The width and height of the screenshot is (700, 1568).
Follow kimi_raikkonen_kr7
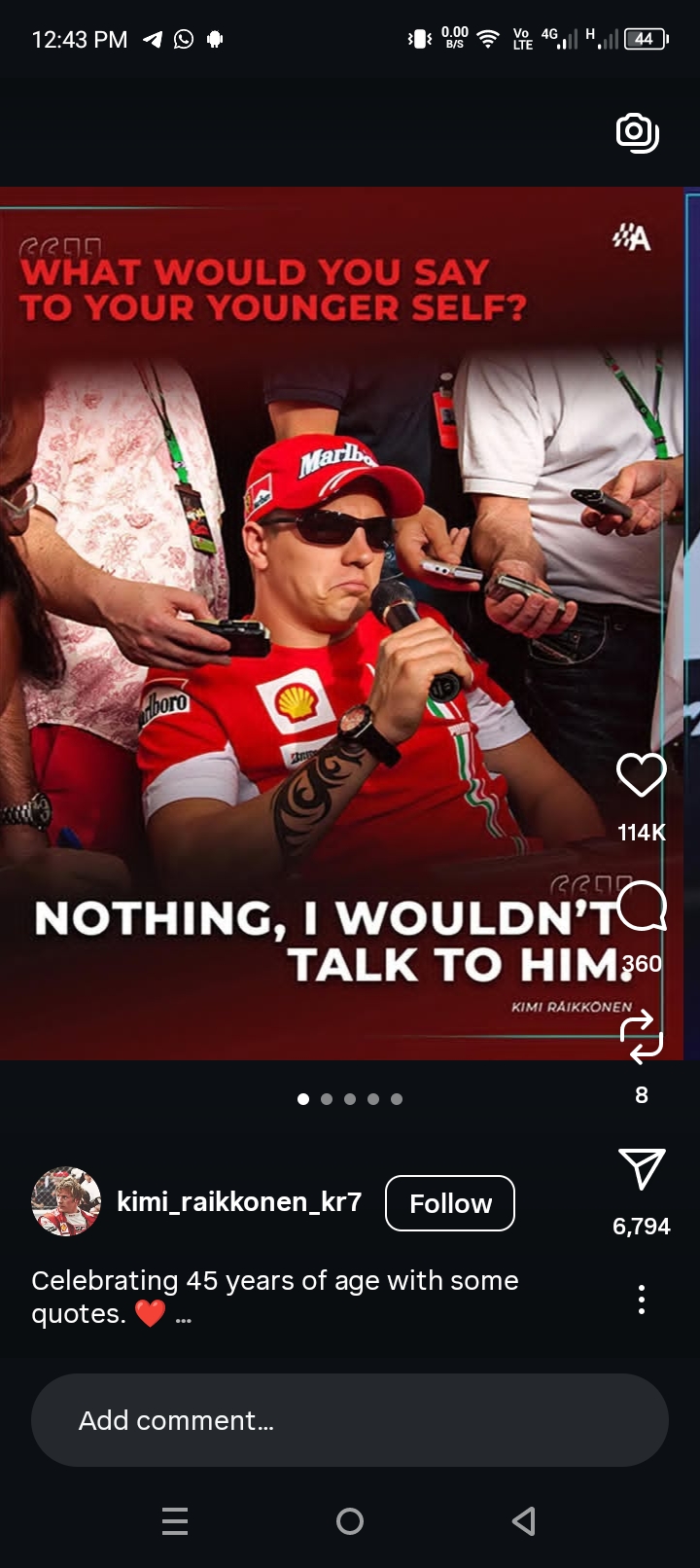click(x=450, y=1203)
